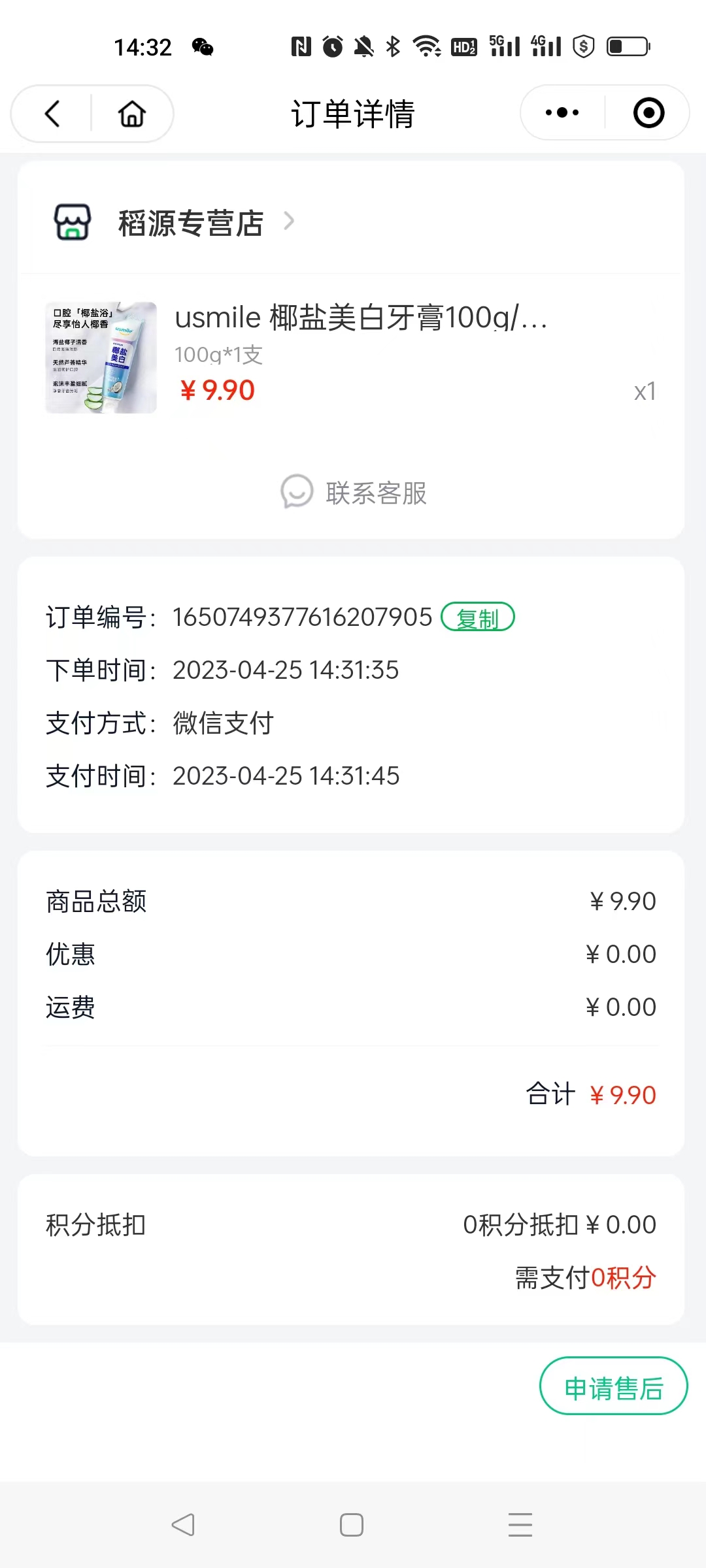Open the three-dot more menu
This screenshot has width=706, height=1568.
point(562,112)
